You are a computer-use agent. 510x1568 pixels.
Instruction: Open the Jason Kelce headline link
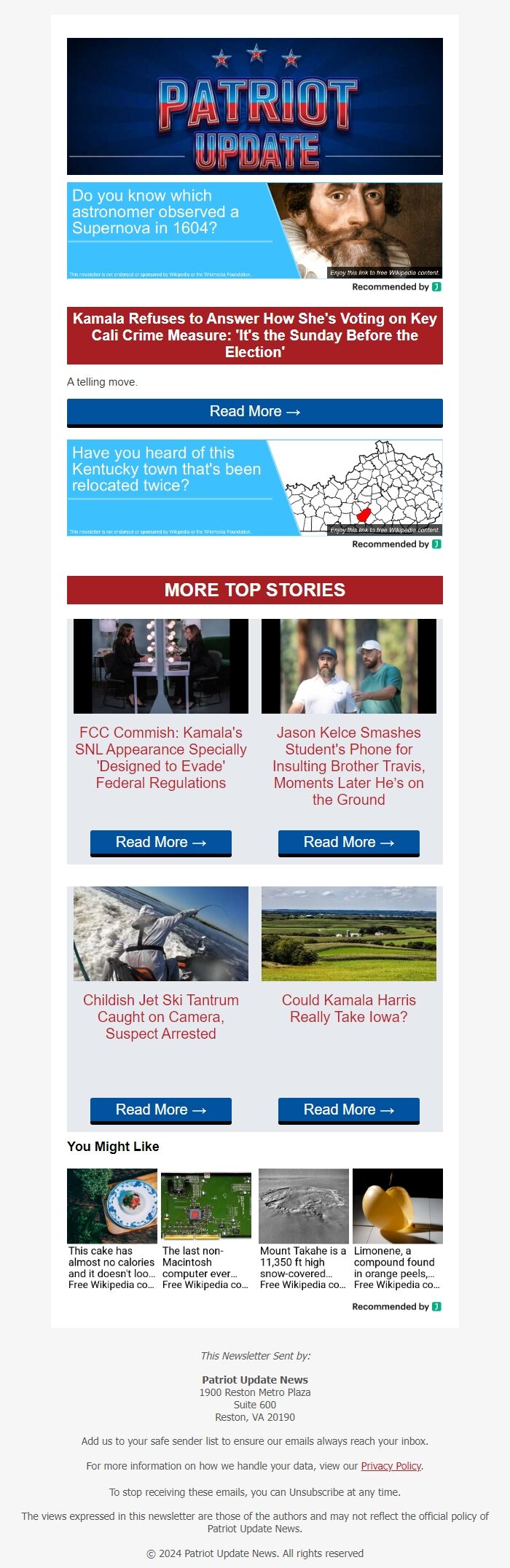pyautogui.click(x=348, y=766)
